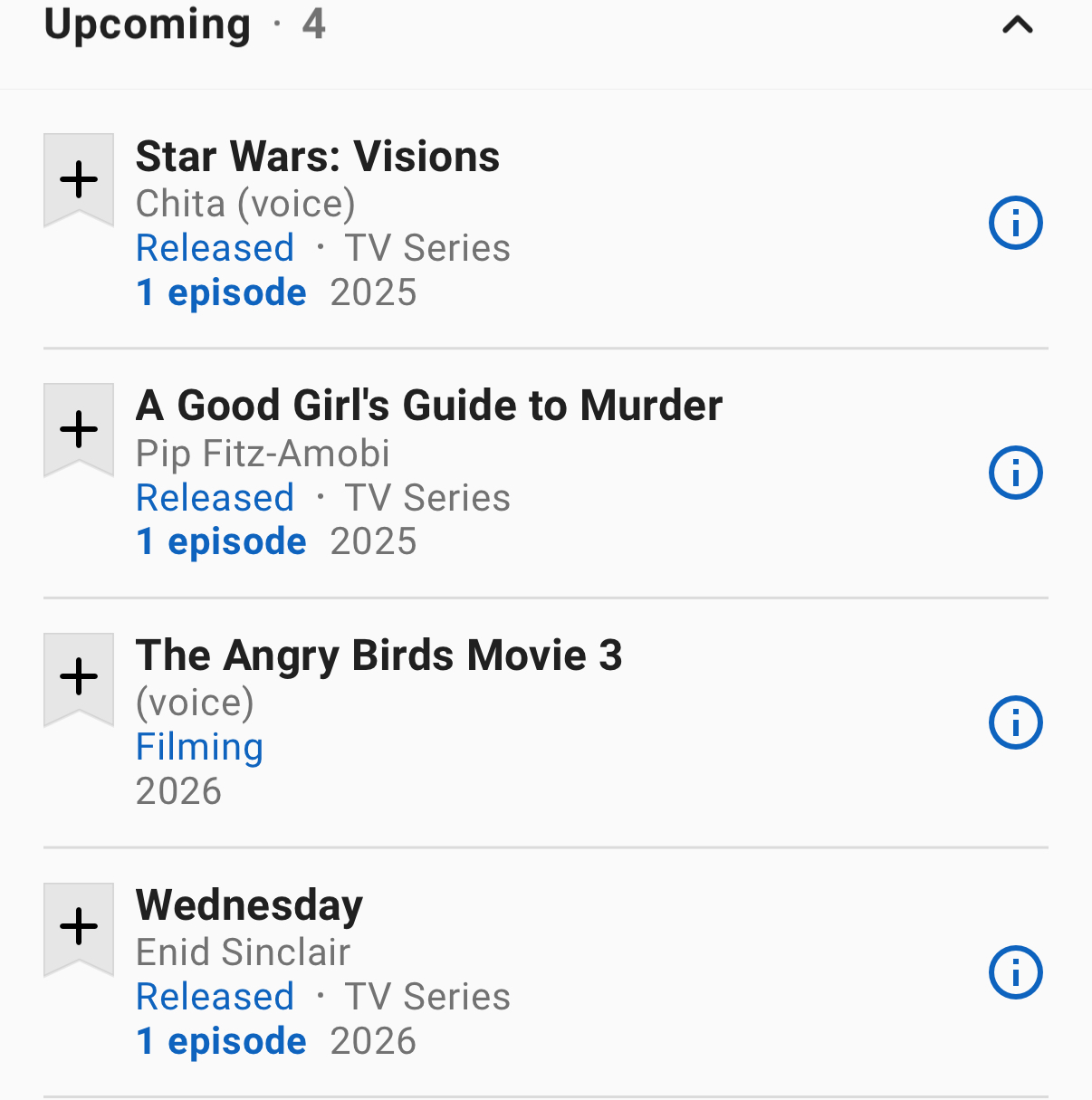This screenshot has height=1100, width=1092.
Task: Add A Good Girl's Guide to Murder to watchlist
Action: click(x=79, y=429)
